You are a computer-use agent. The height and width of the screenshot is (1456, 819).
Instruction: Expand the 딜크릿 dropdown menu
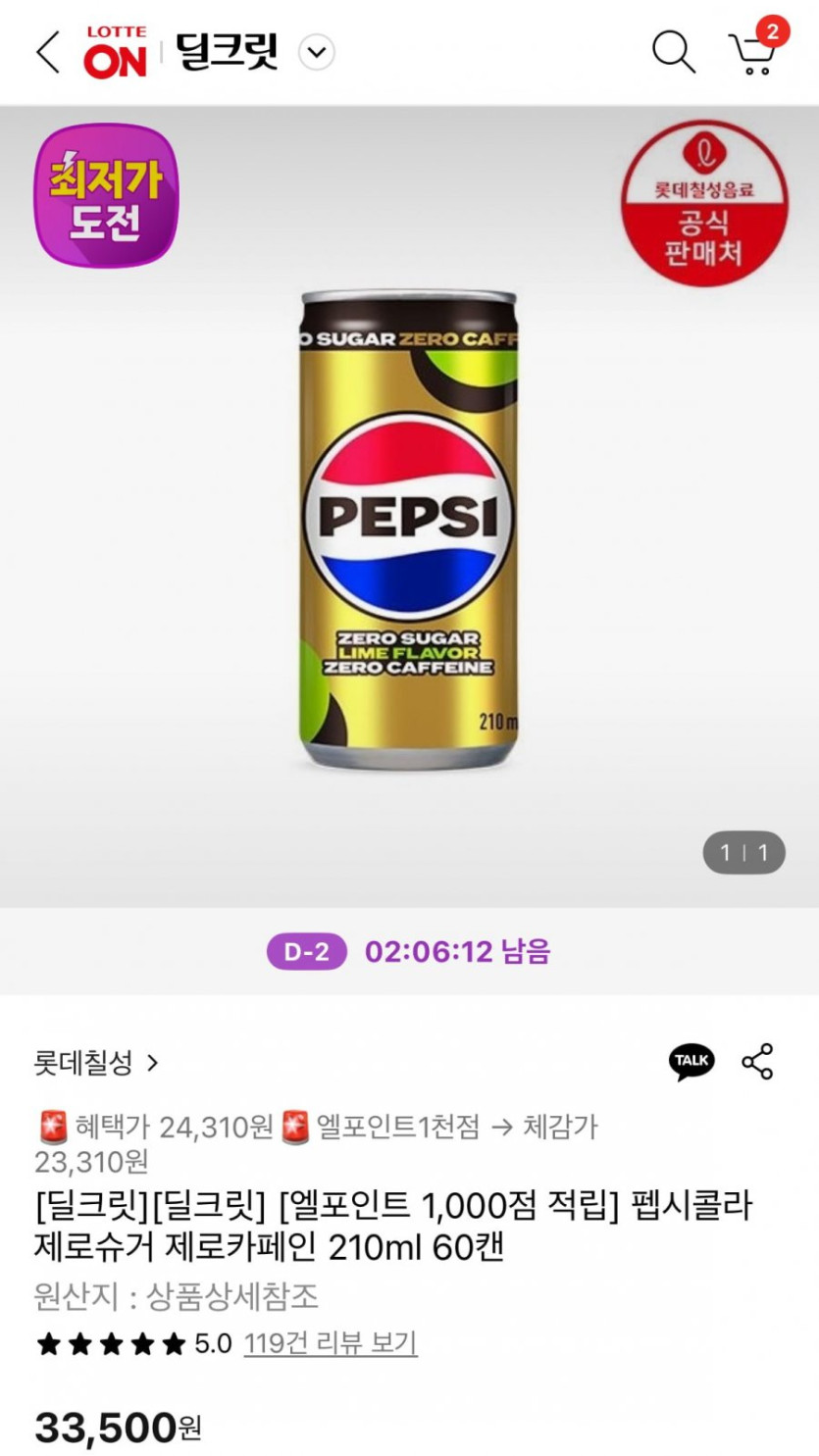point(316,52)
